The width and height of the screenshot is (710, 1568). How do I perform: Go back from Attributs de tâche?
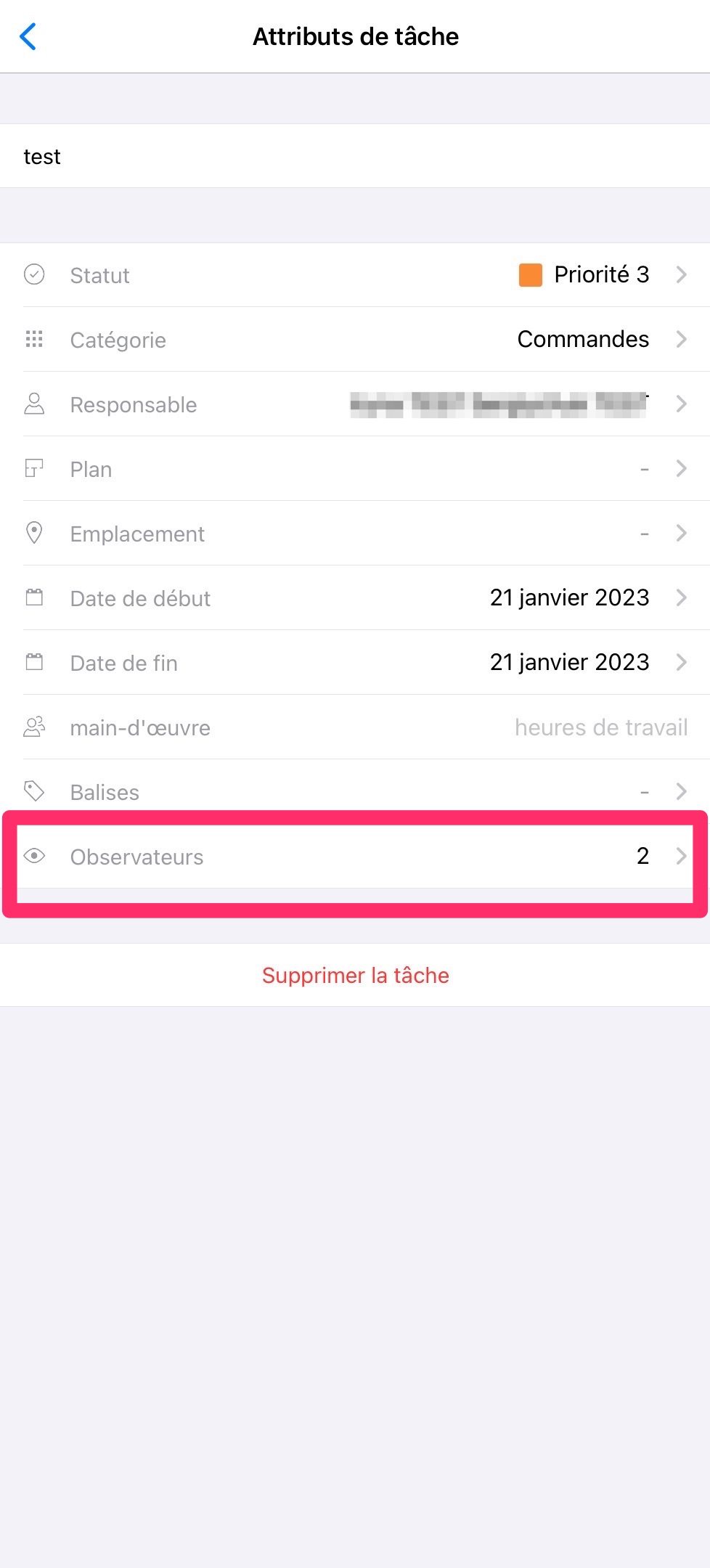28,36
